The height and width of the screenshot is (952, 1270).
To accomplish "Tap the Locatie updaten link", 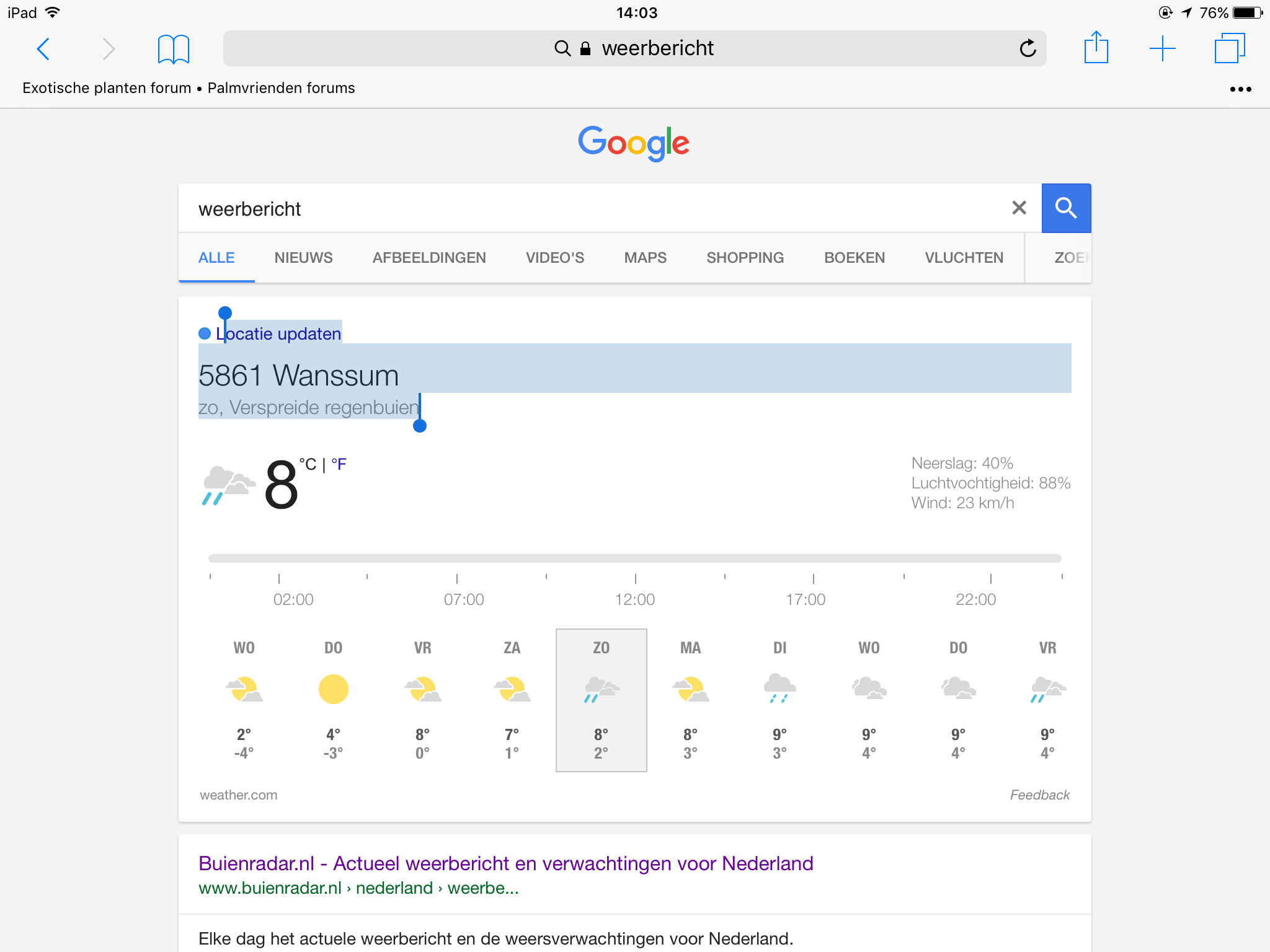I will click(278, 334).
